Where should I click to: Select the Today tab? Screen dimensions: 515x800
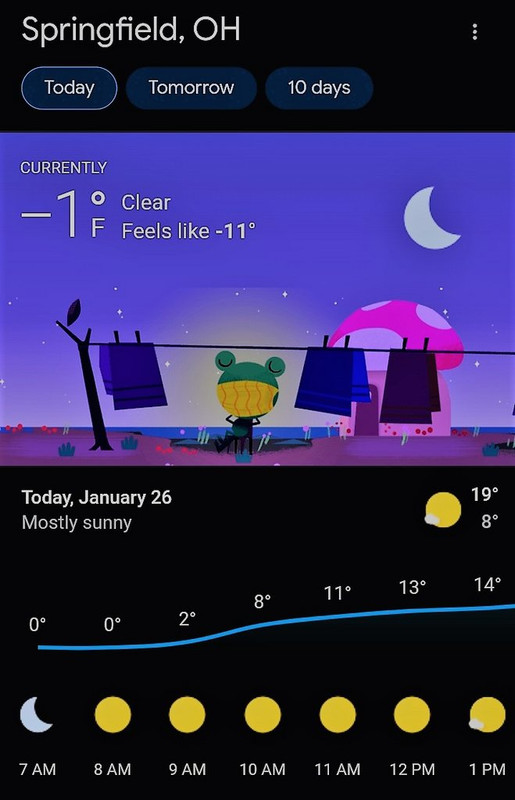(x=69, y=88)
